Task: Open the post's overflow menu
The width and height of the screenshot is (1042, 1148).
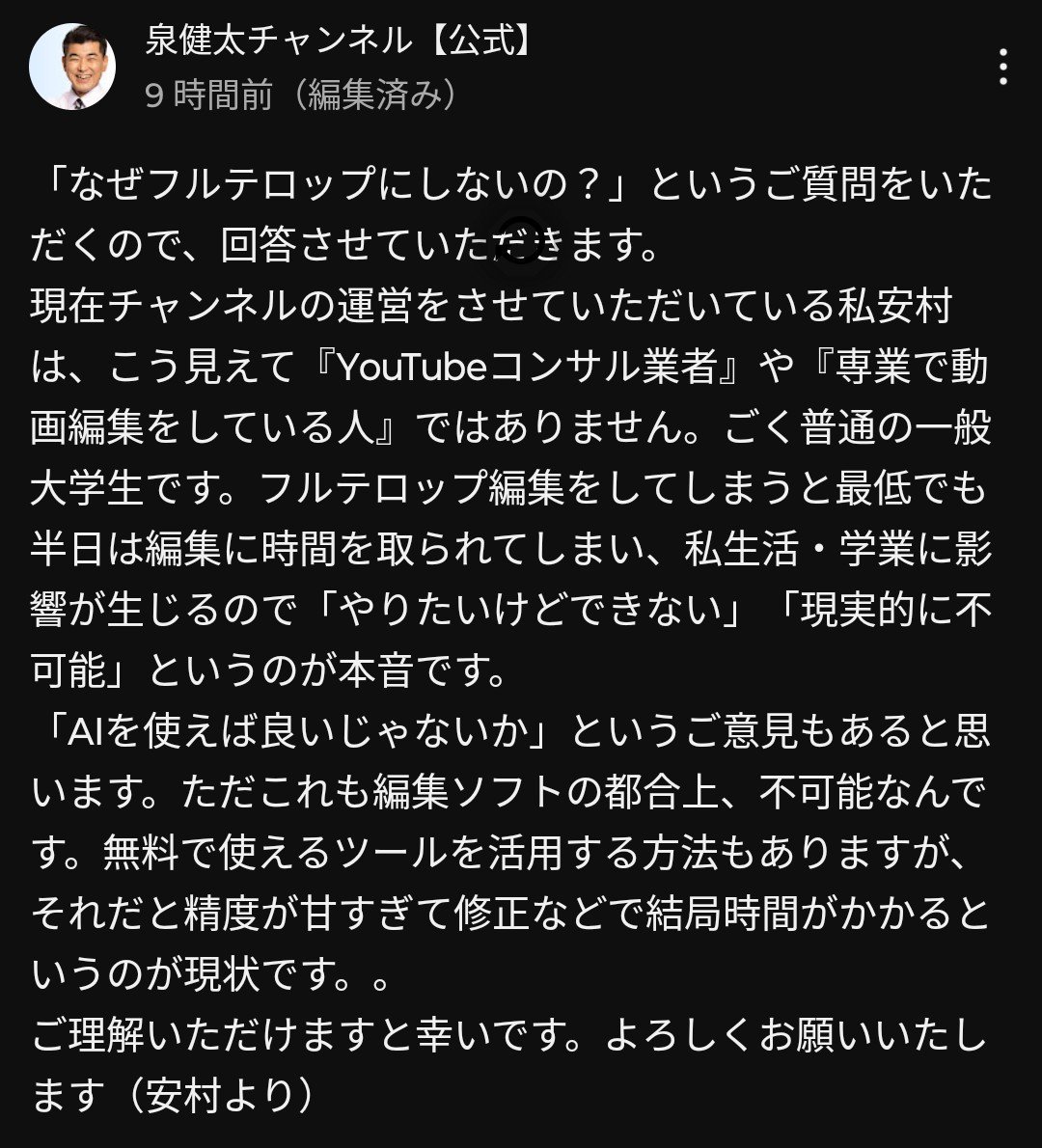Action: point(1003,68)
